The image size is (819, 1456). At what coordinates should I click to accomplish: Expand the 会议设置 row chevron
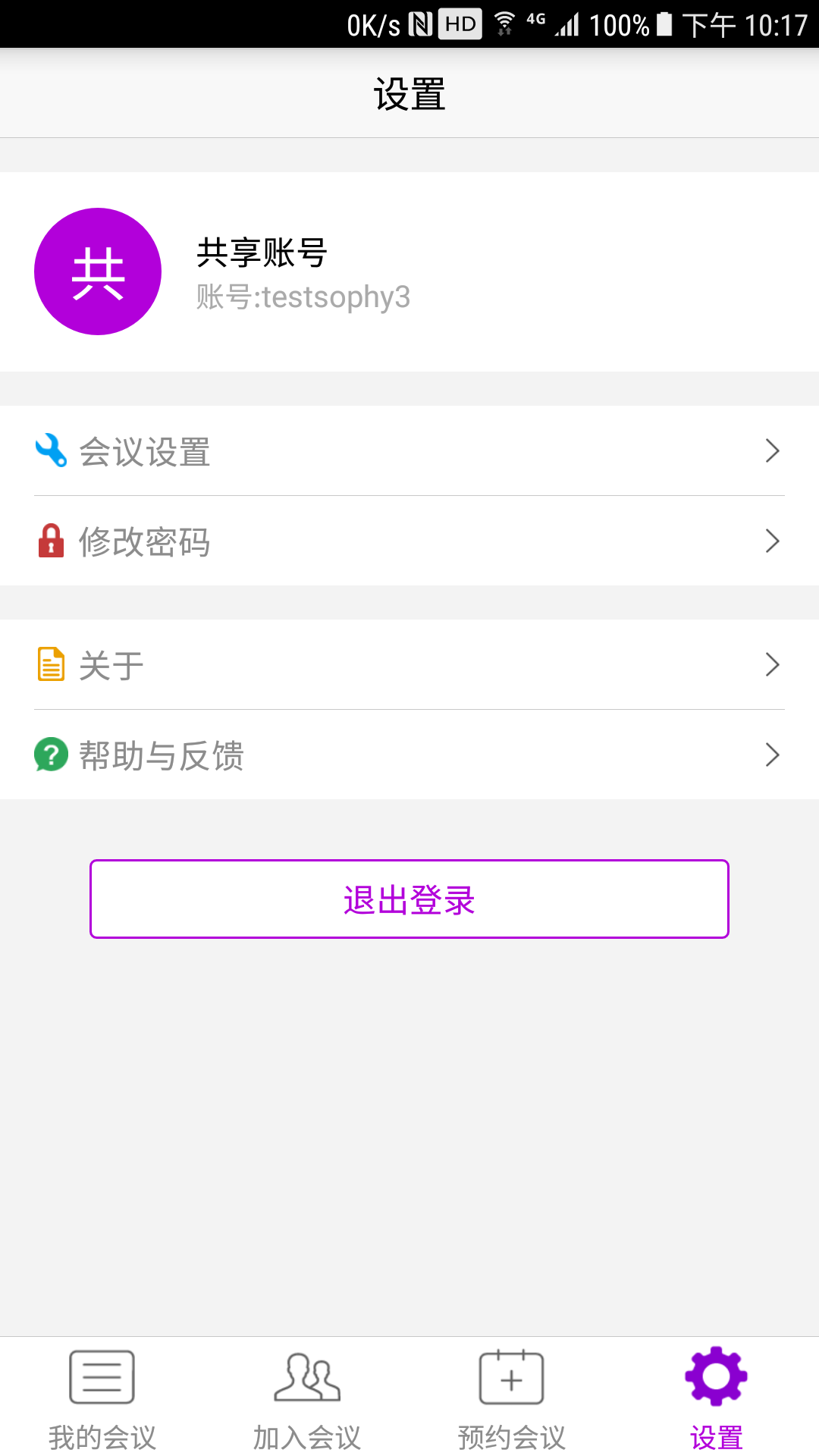[772, 450]
